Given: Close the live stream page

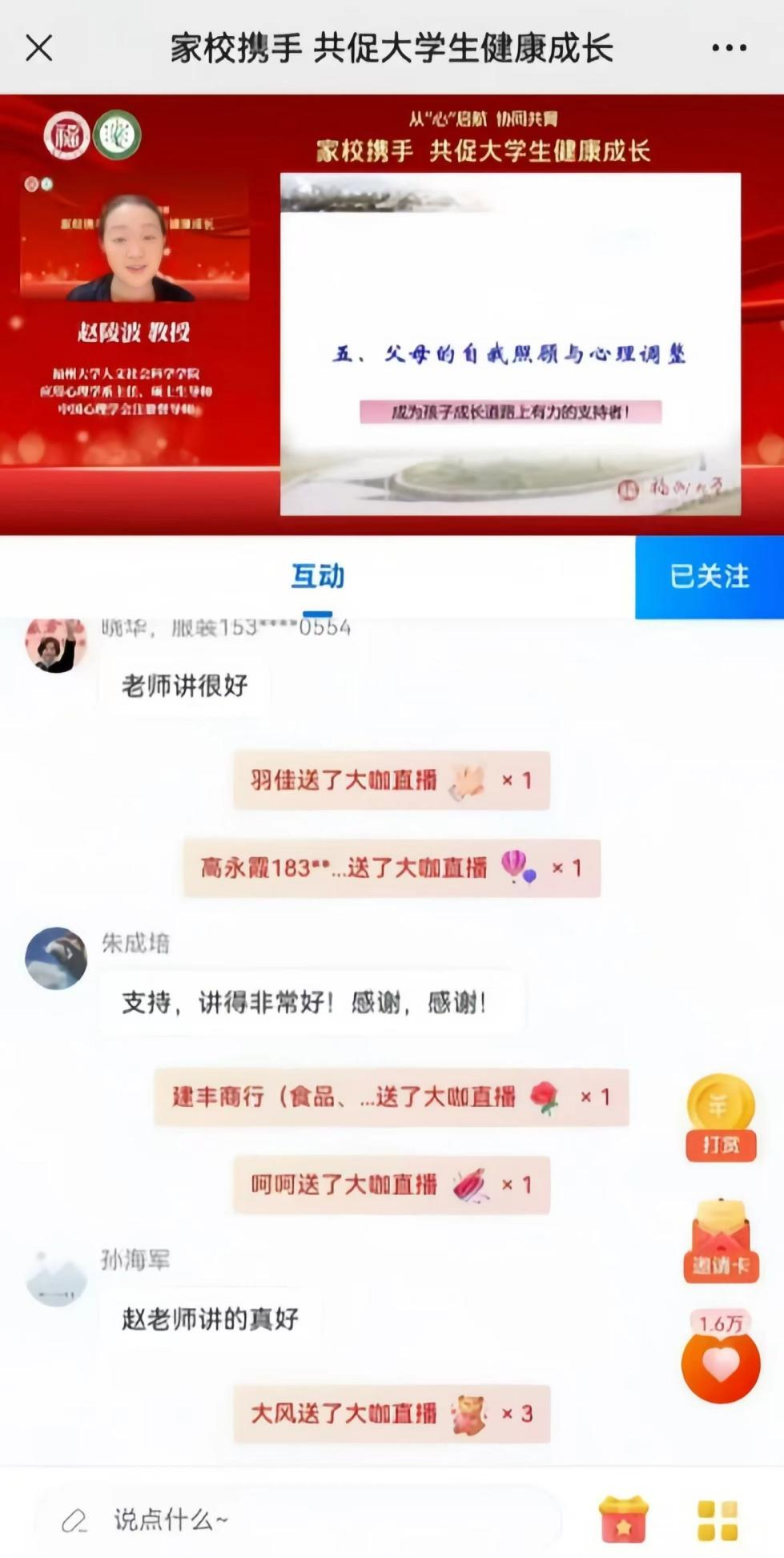Looking at the screenshot, I should pyautogui.click(x=39, y=48).
